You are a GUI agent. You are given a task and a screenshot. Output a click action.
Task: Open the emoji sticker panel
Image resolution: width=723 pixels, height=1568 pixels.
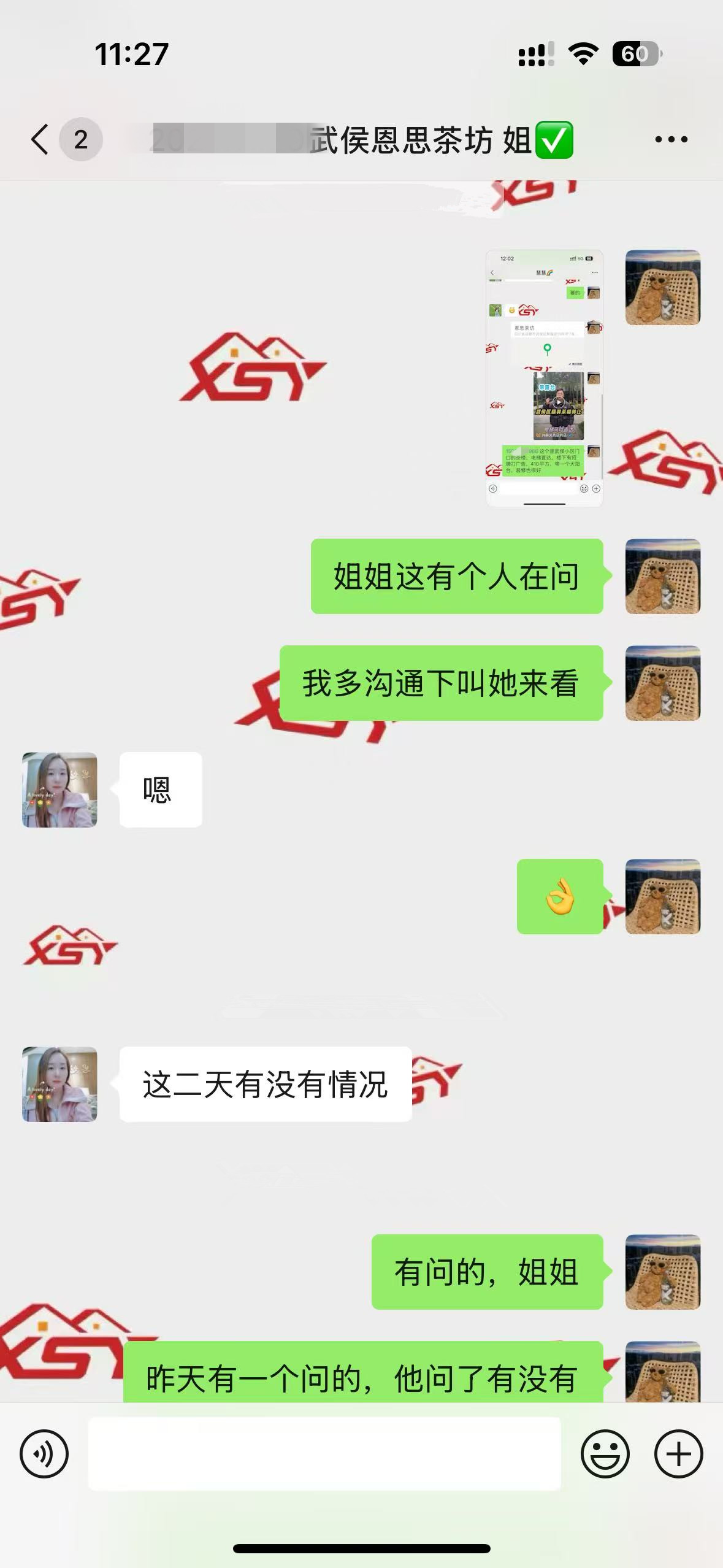point(605,1453)
